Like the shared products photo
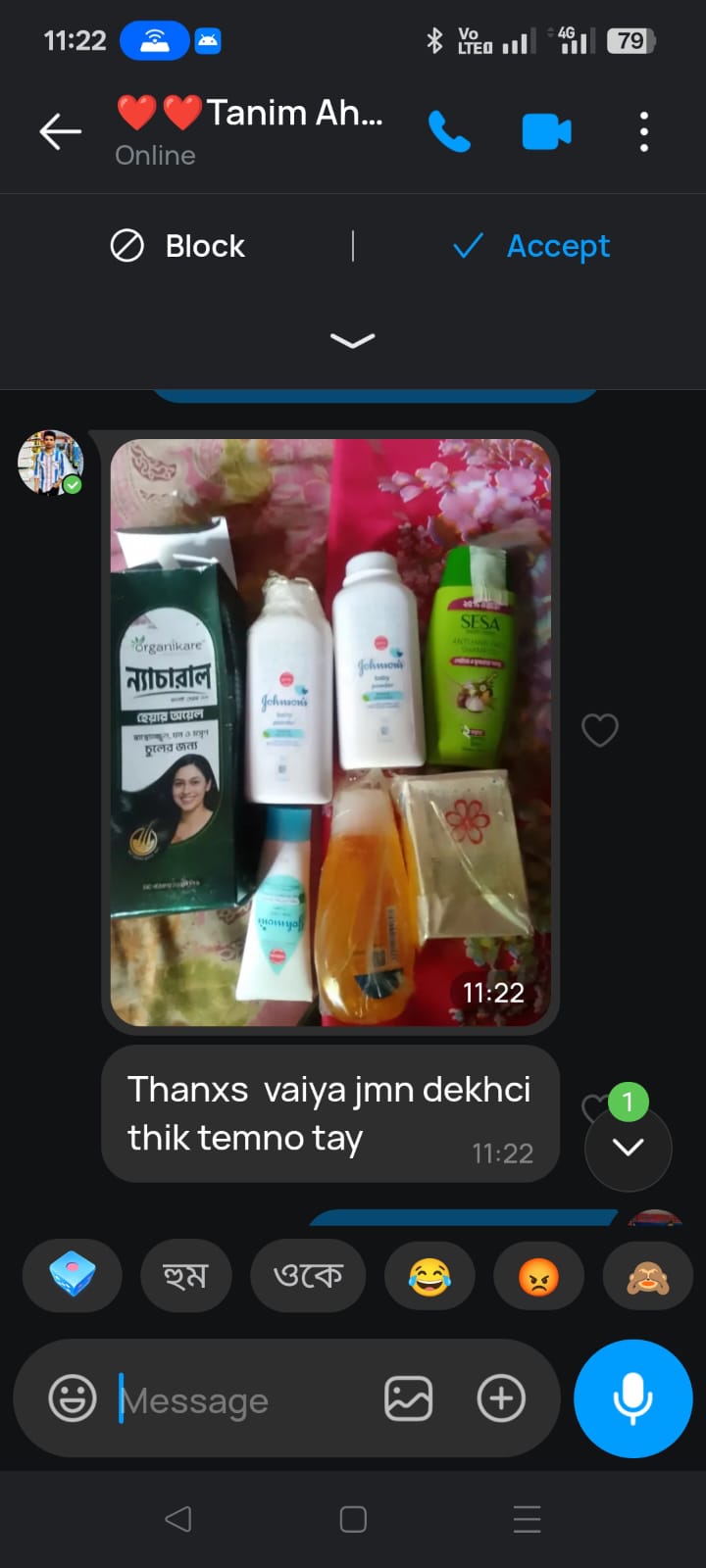Image resolution: width=706 pixels, height=1568 pixels. (x=599, y=730)
